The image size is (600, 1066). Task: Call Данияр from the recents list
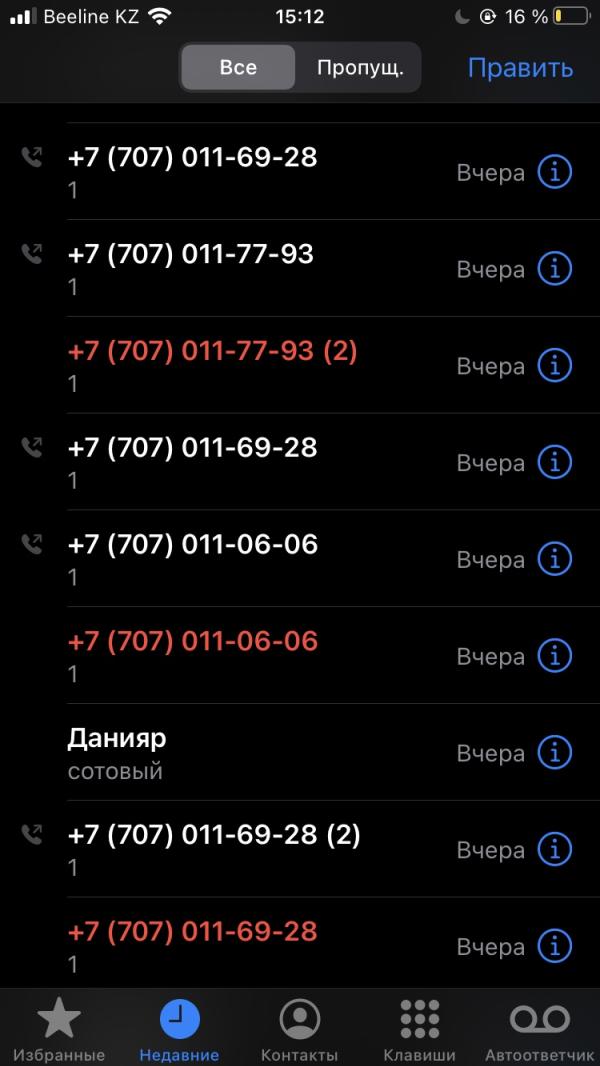coord(300,752)
